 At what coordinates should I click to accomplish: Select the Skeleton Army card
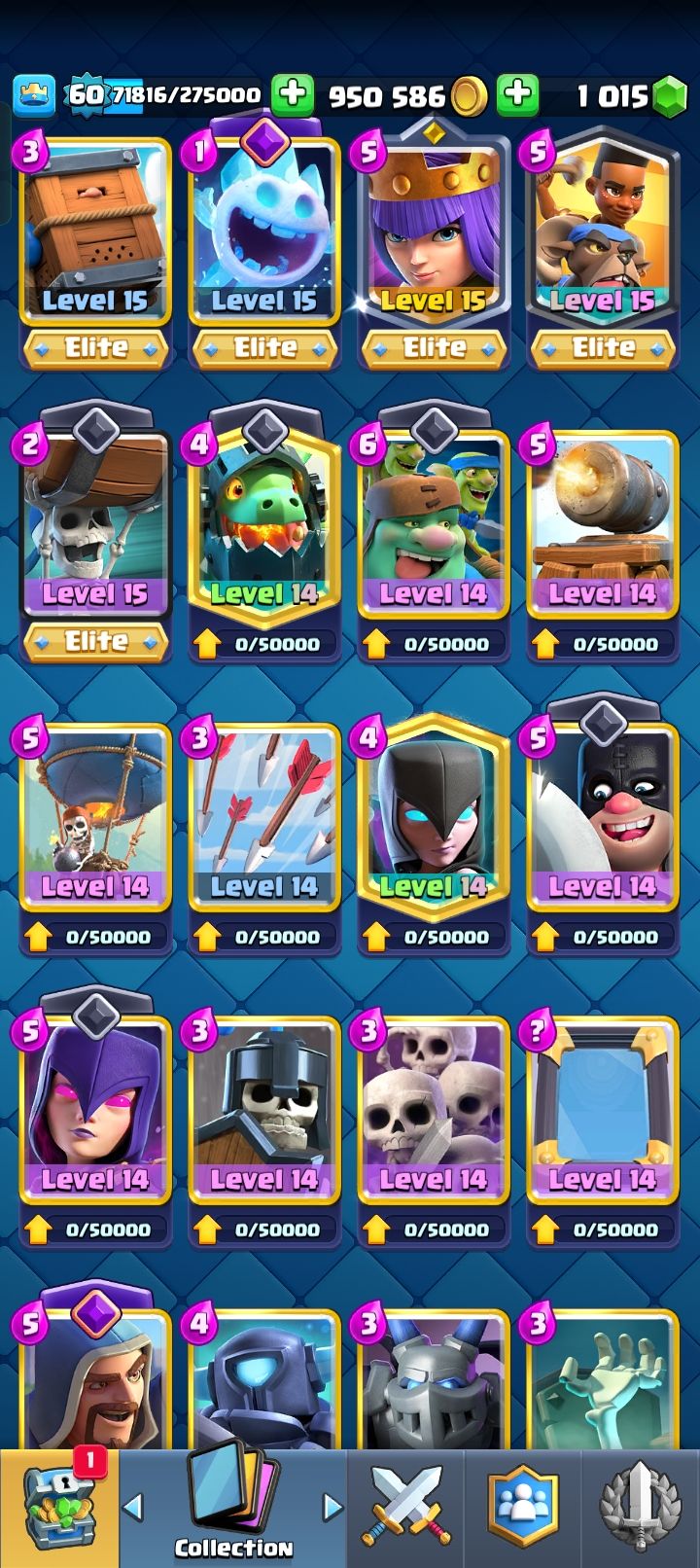(434, 1109)
